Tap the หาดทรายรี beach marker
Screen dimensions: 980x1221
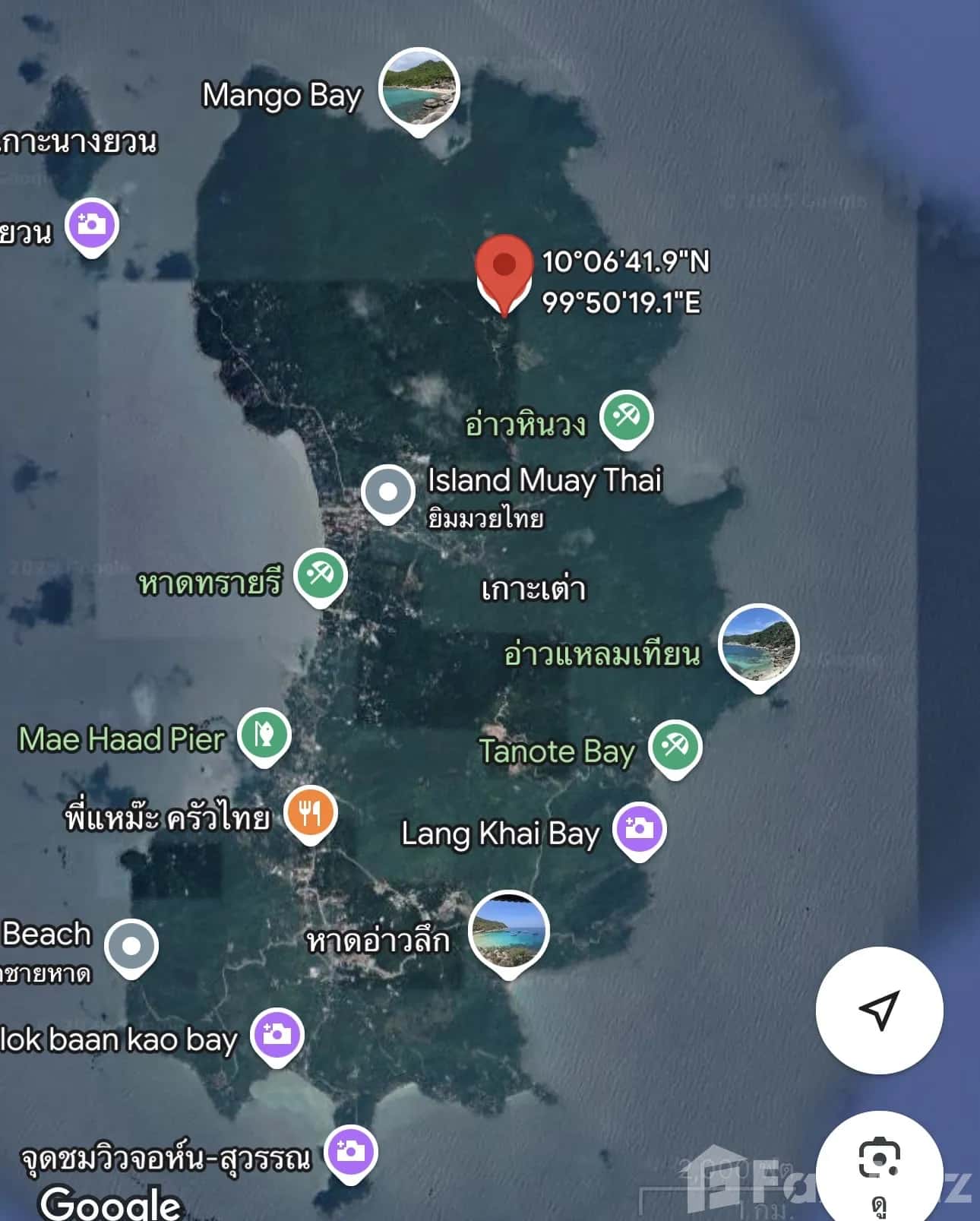[321, 574]
